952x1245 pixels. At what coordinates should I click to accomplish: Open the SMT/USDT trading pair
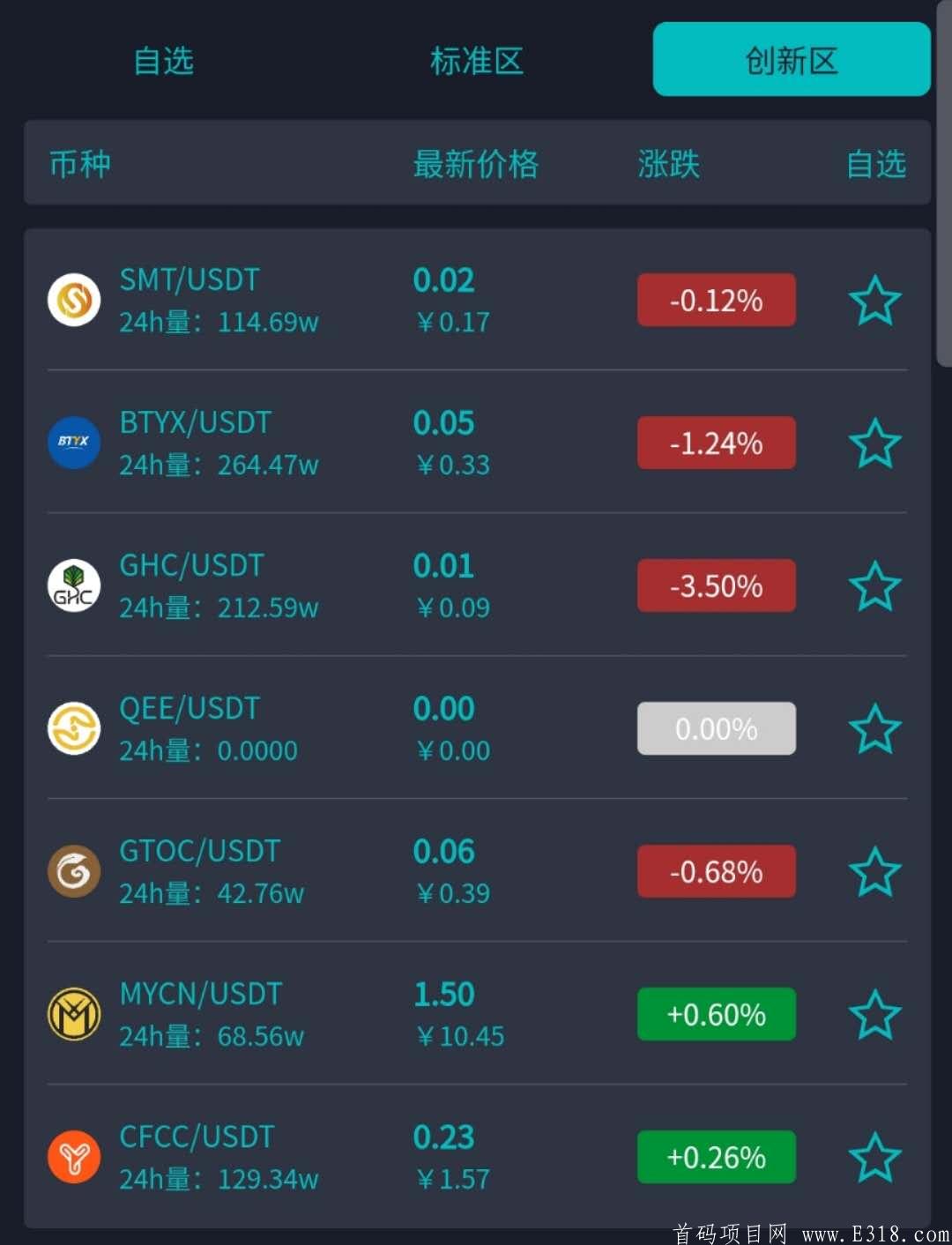[190, 280]
